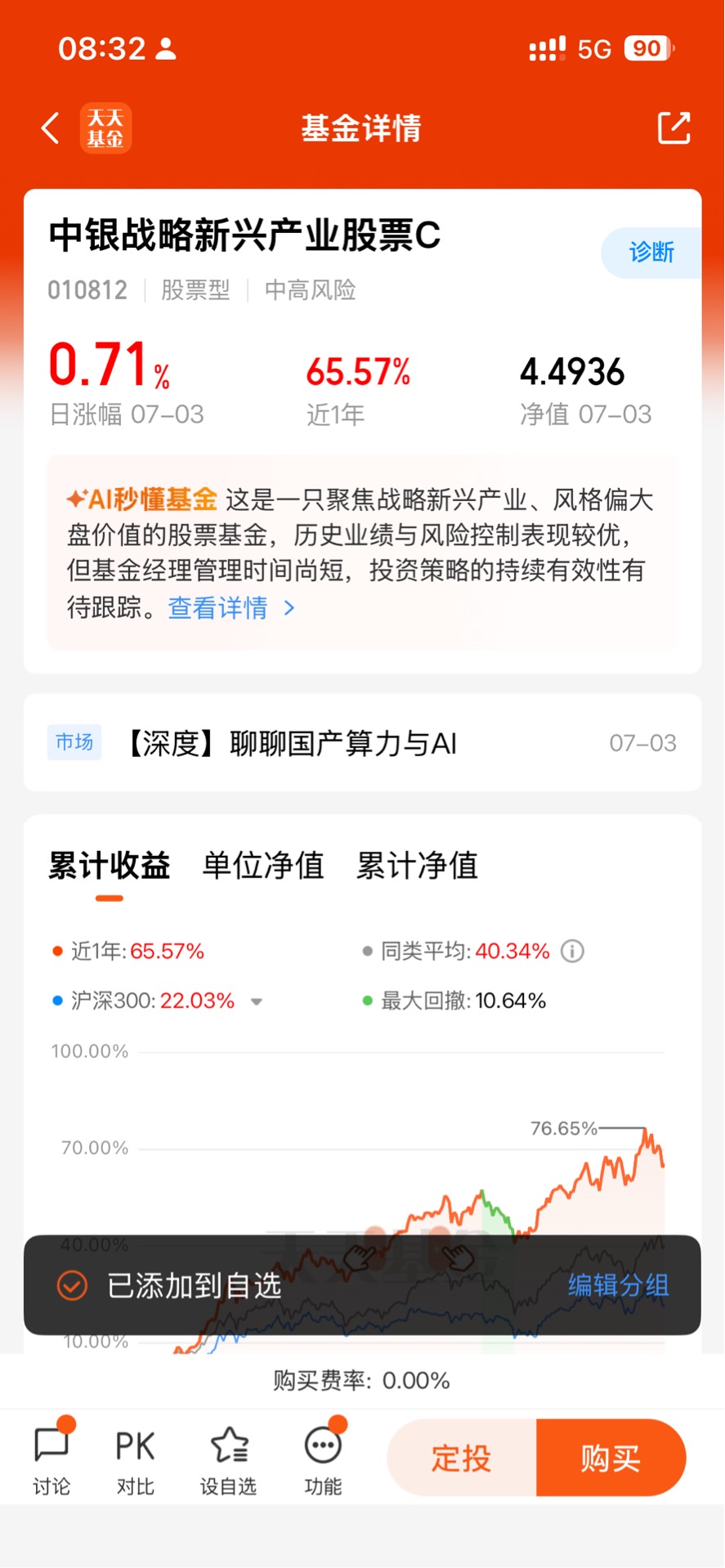This screenshot has width=725, height=1568.
Task: Open the 【深度】聊聊国产算力与AI article
Action: (x=362, y=742)
